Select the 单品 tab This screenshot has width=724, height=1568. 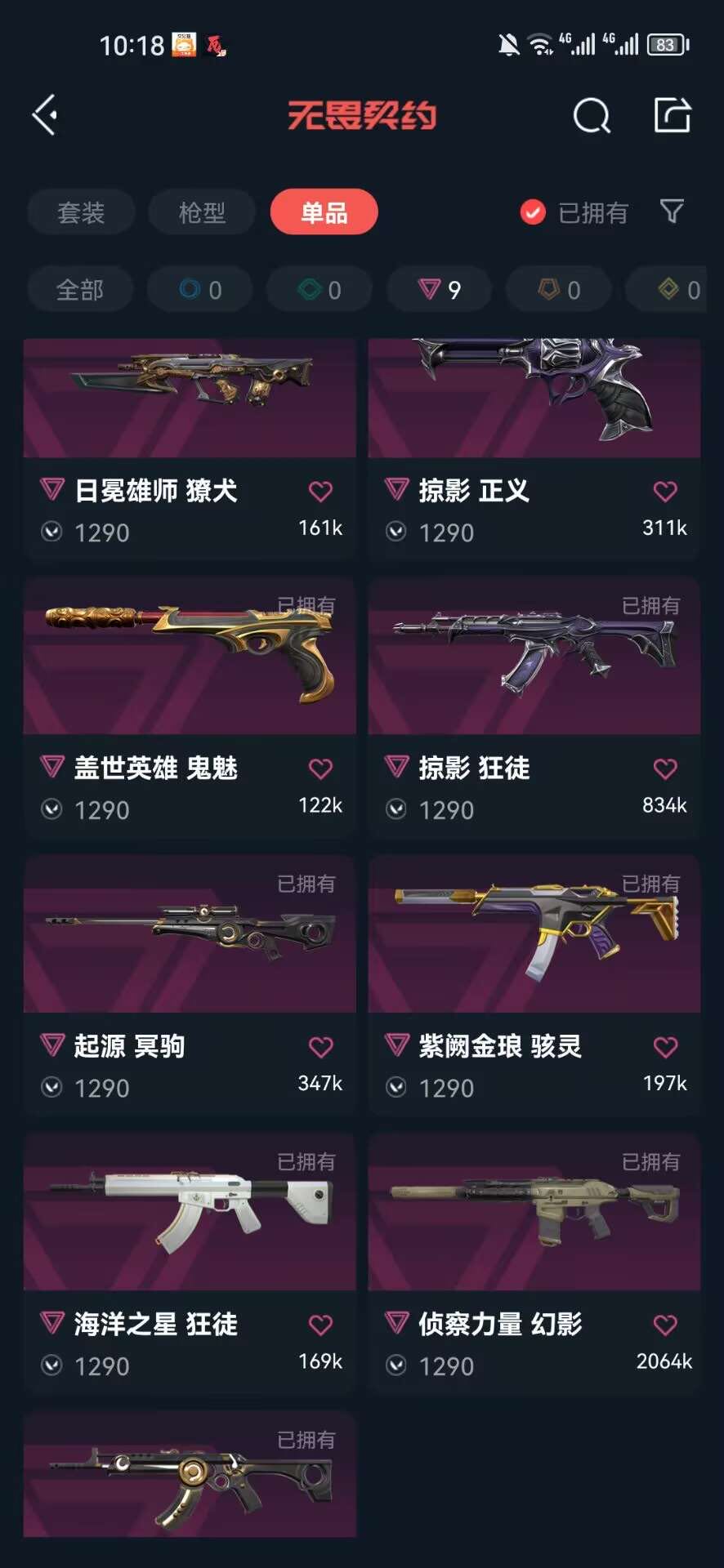point(324,212)
